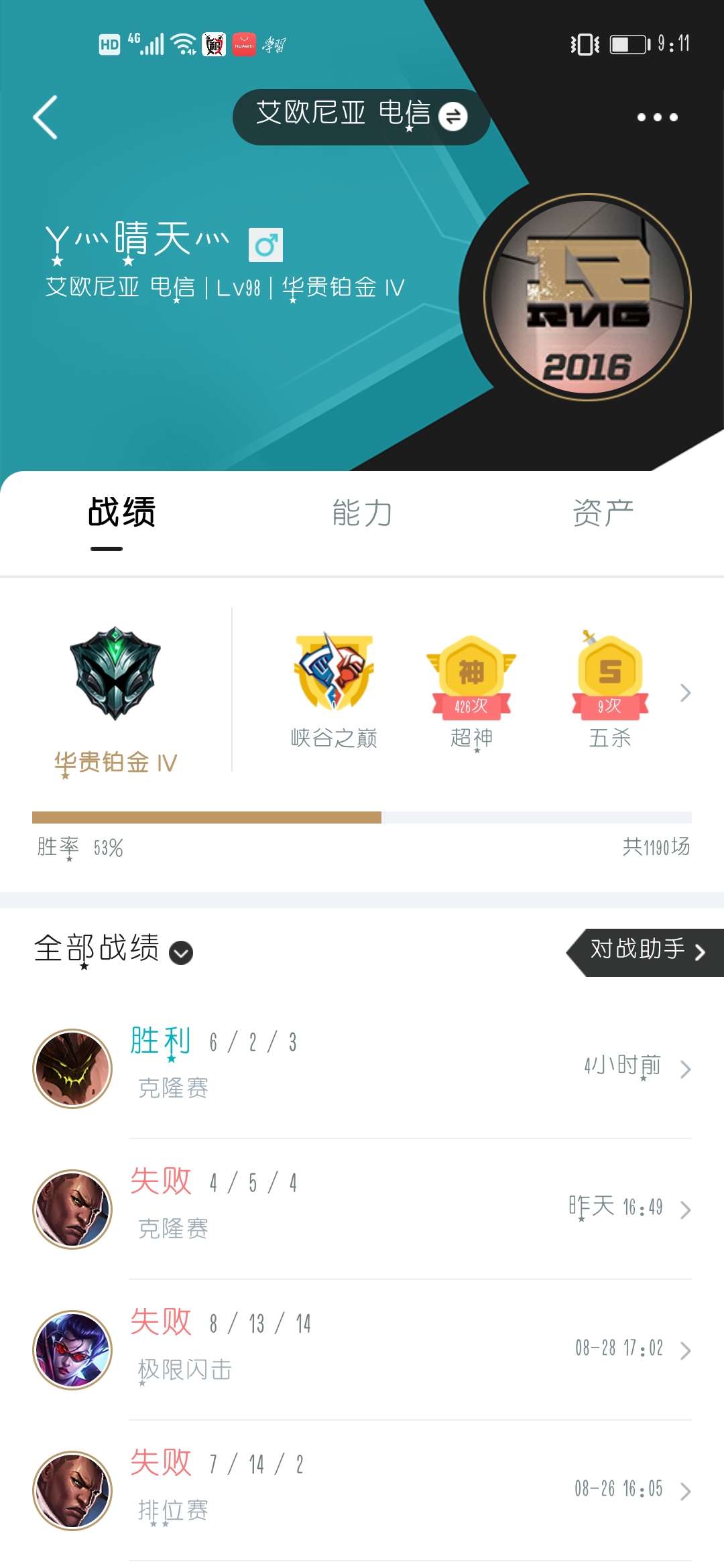This screenshot has width=724, height=1568.
Task: Open the 全部战绩 filter dropdown
Action: click(113, 950)
